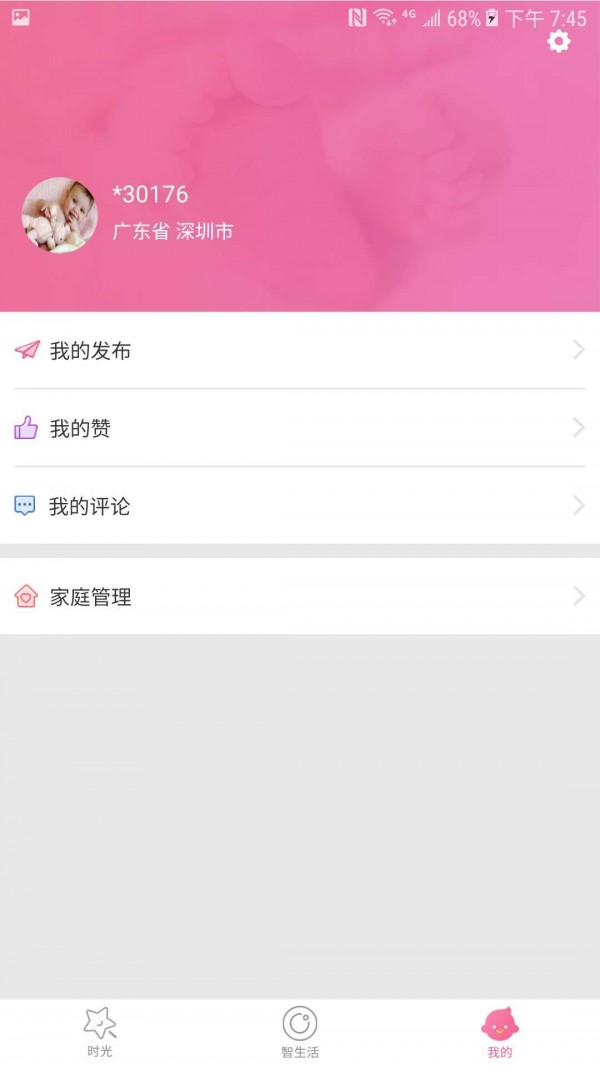Open 我的发布 row
Image resolution: width=600 pixels, height=1067 pixels.
click(300, 351)
